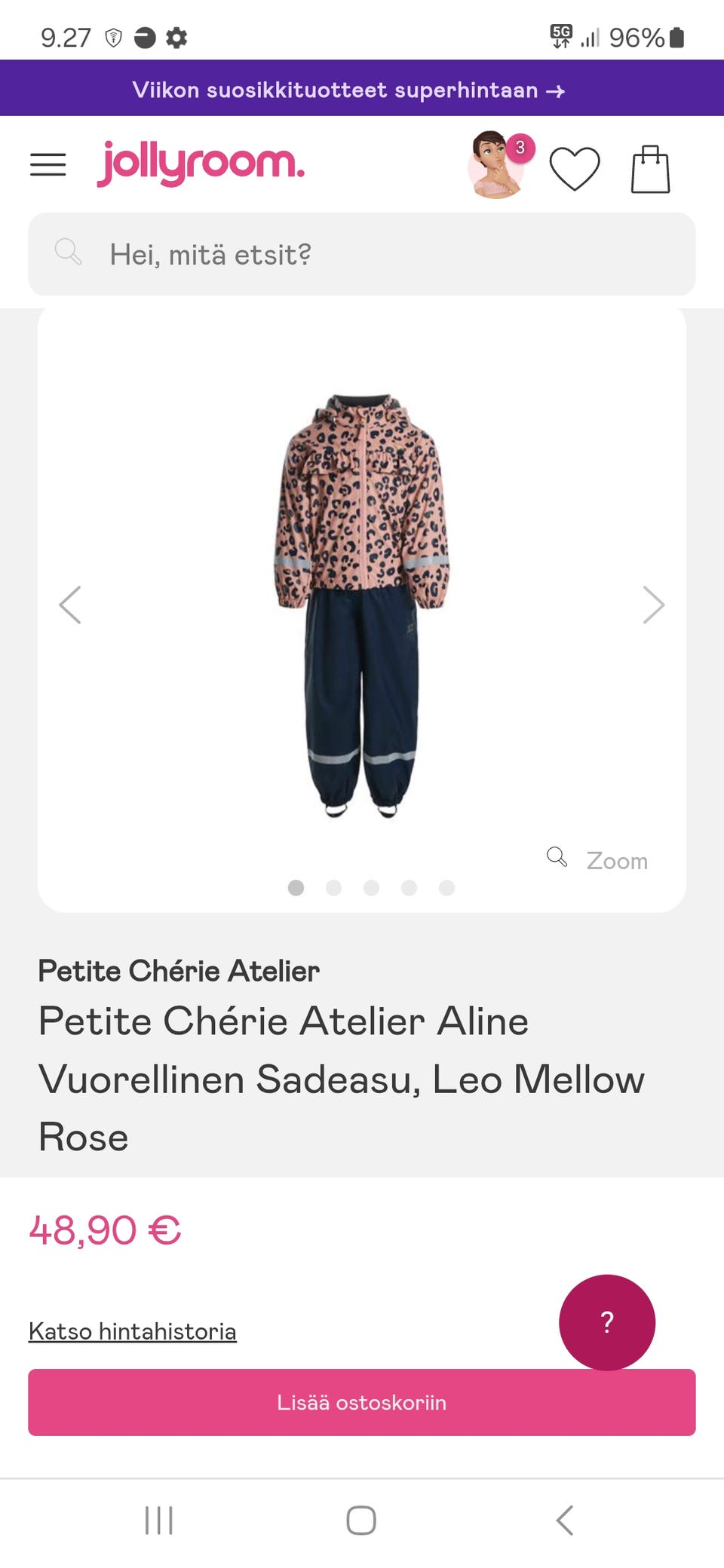
Task: Open the rain suit product photo
Action: [362, 605]
